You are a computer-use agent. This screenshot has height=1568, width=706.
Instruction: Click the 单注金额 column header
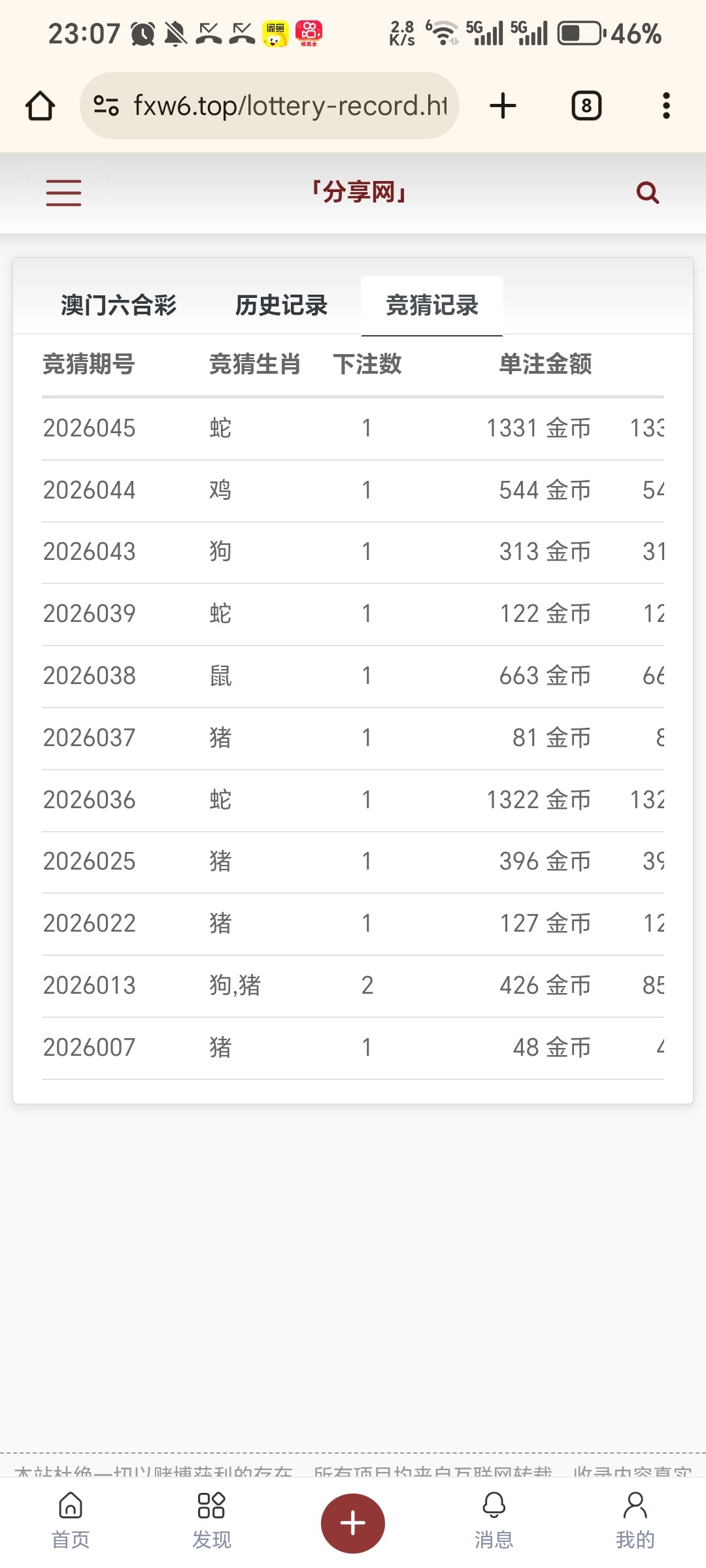pyautogui.click(x=546, y=366)
